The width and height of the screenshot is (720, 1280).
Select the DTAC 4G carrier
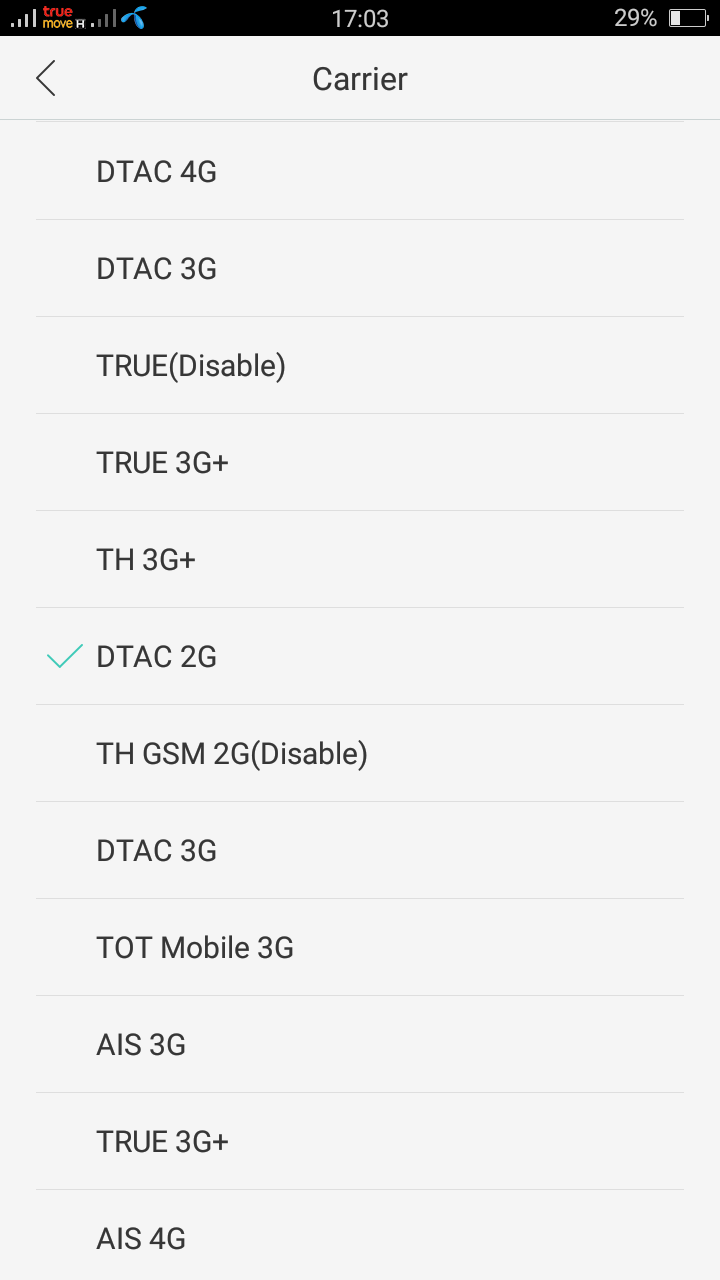tap(360, 172)
